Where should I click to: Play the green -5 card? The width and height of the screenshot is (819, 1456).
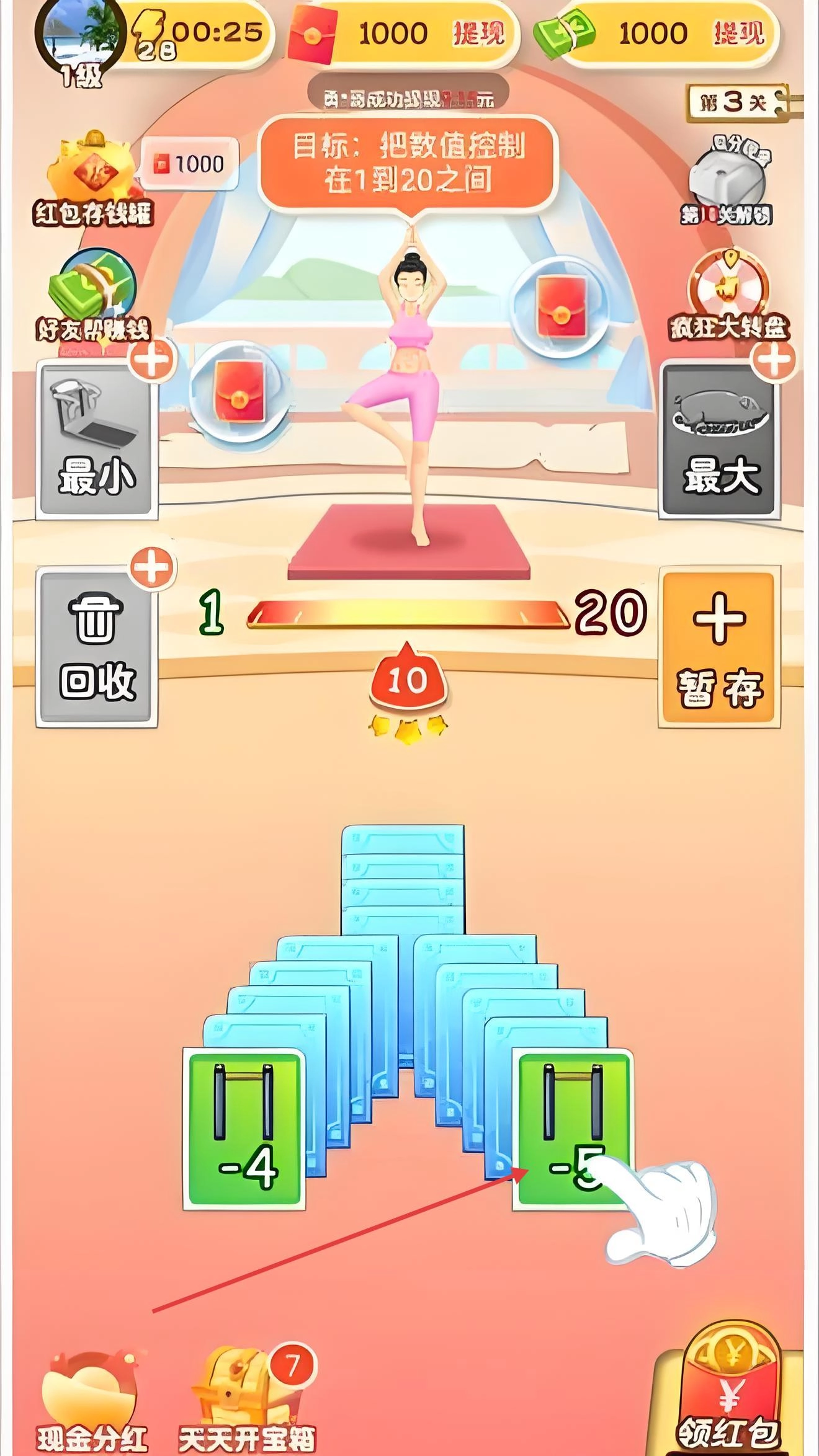pos(572,1129)
